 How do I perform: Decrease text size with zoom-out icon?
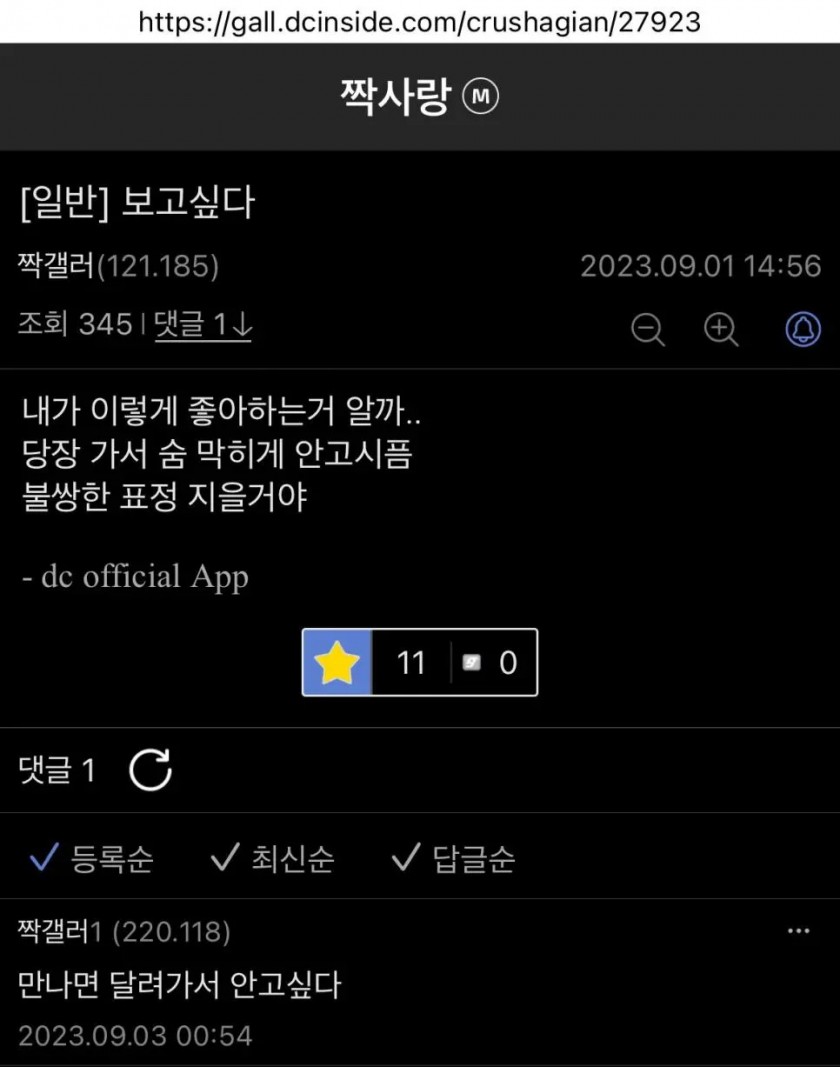coord(648,328)
